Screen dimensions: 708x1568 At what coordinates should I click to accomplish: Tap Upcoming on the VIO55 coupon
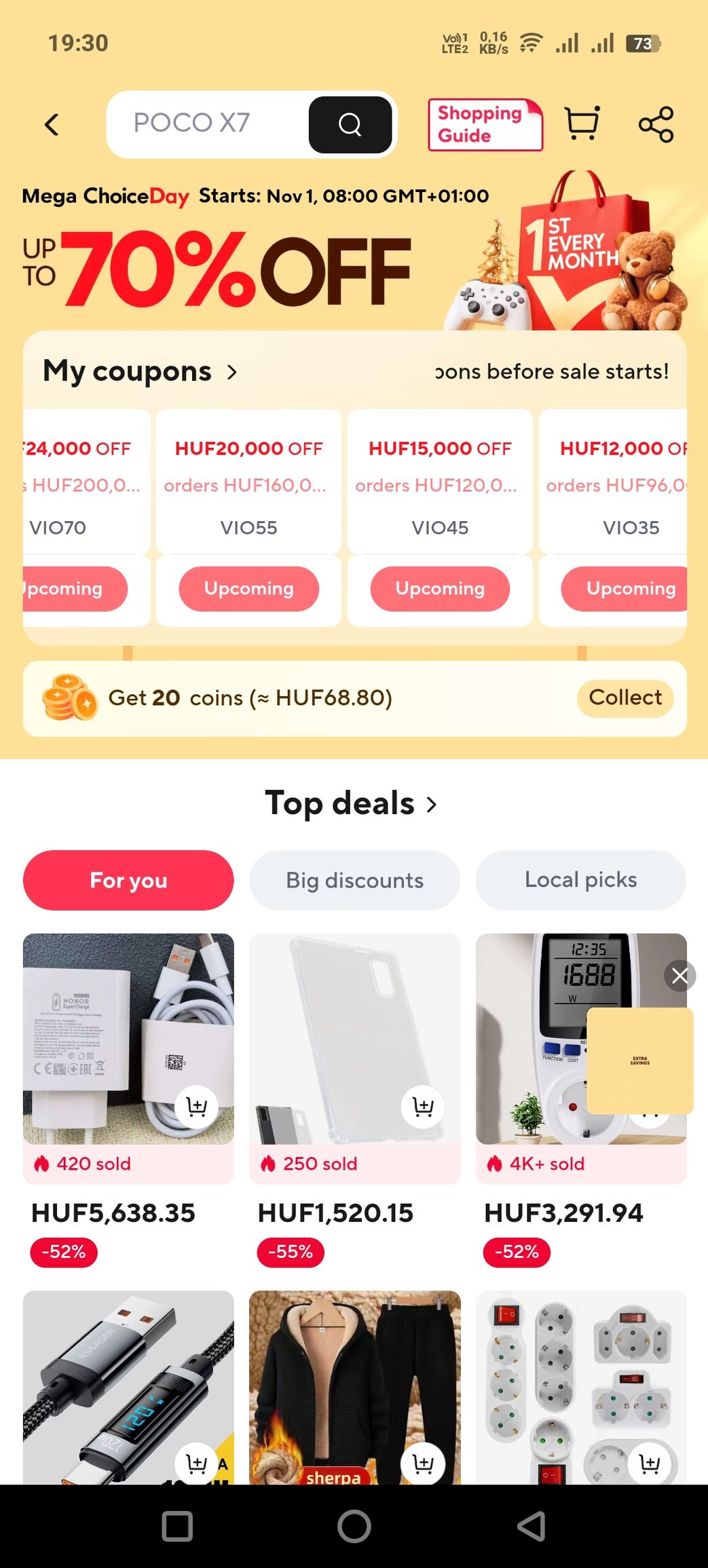(x=248, y=588)
